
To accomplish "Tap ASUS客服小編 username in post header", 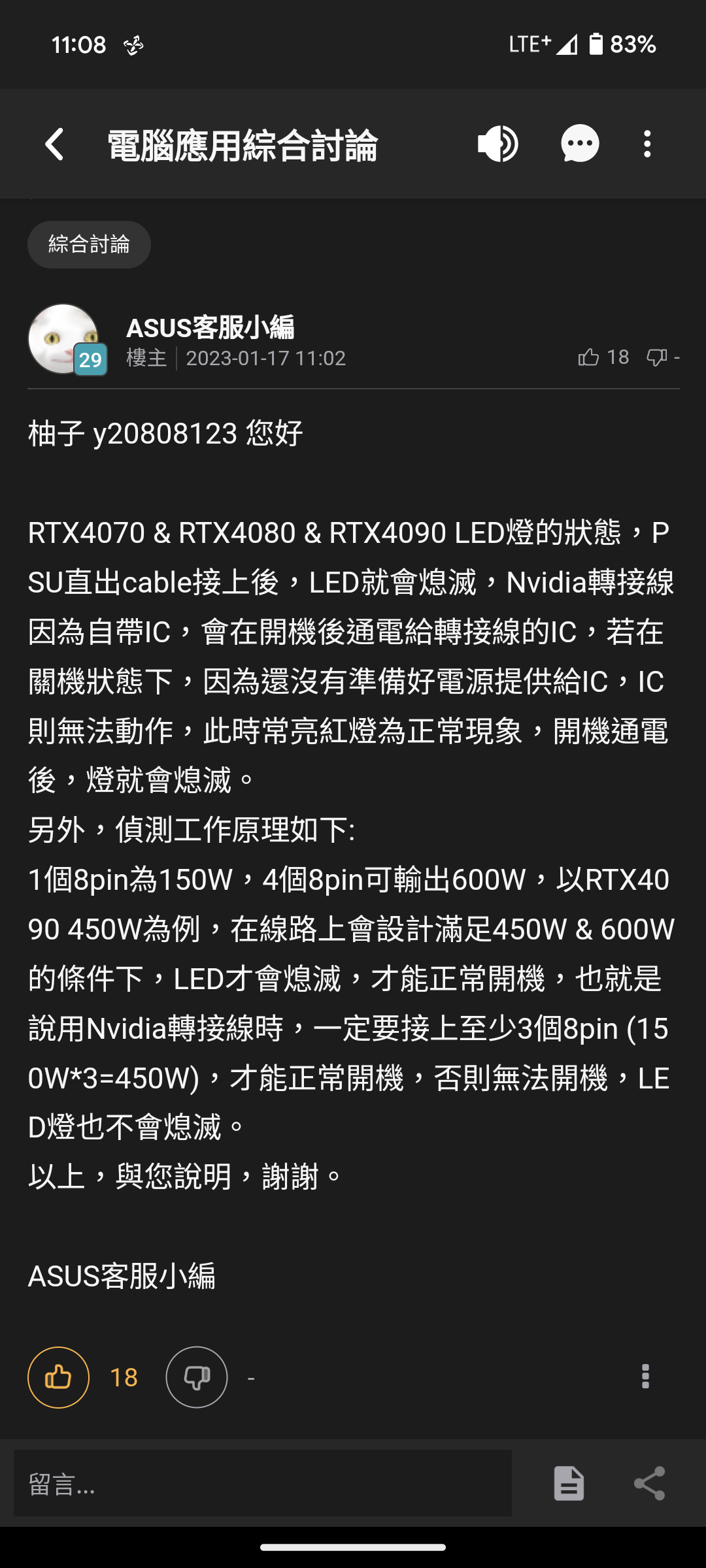I will 210,328.
